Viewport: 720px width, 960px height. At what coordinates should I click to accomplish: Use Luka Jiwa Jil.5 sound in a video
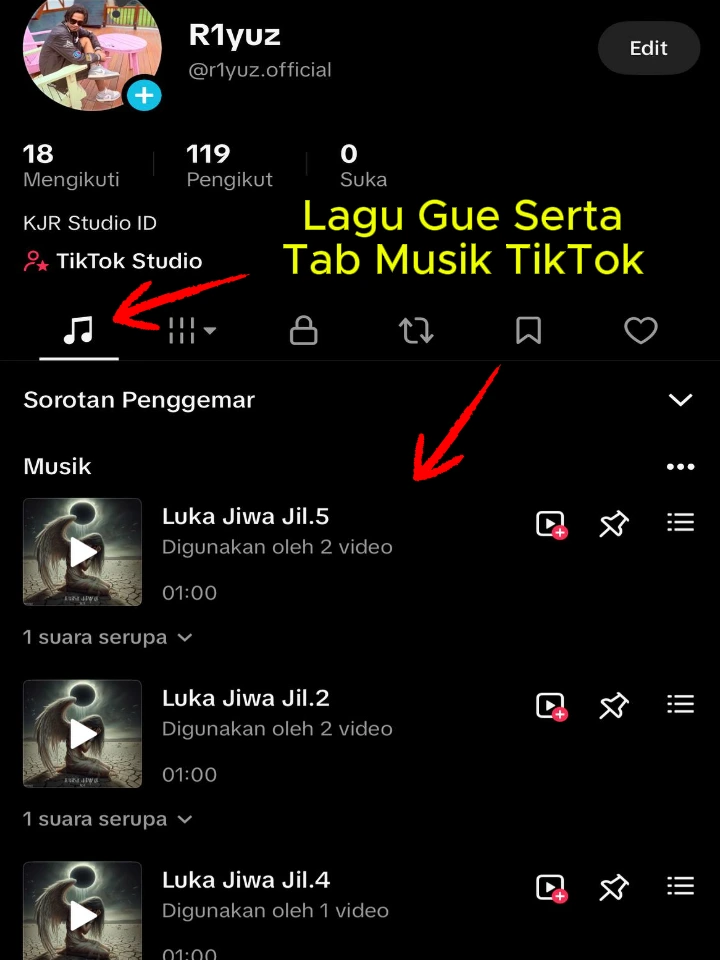click(x=551, y=524)
